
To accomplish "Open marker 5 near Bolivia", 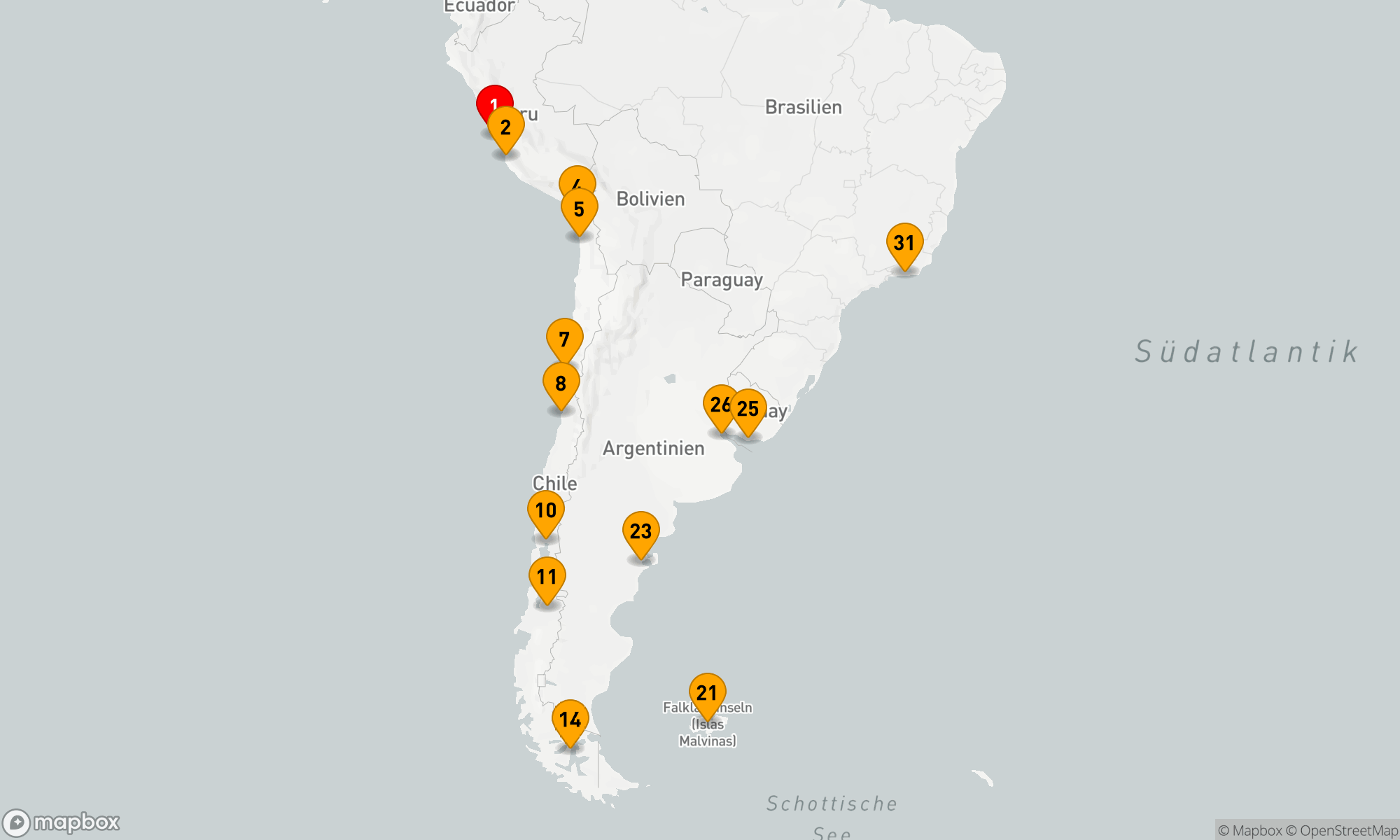I will pyautogui.click(x=579, y=209).
